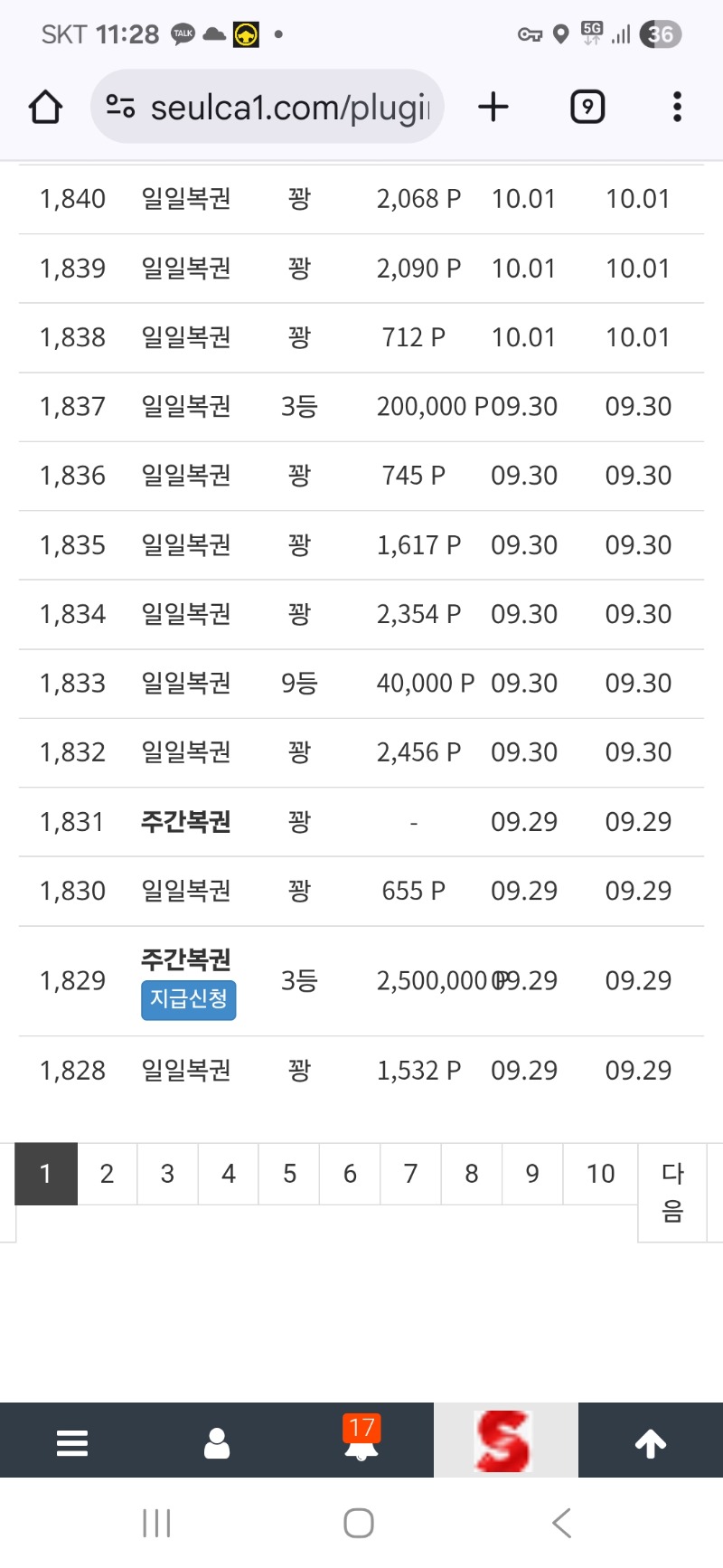Switch to page 7
Screen dimensions: 723x1568
(410, 1174)
